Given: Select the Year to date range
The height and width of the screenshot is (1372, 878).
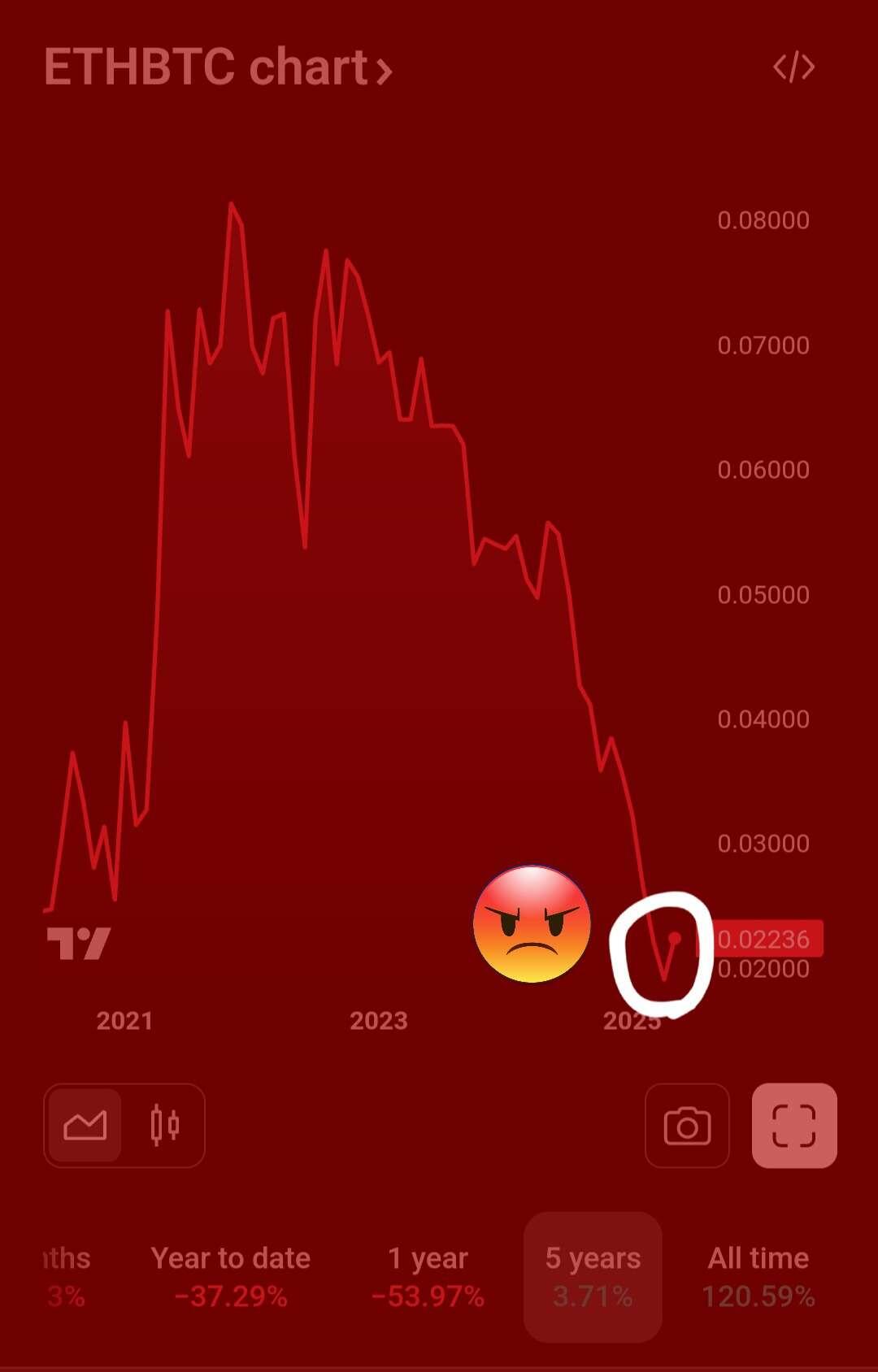Looking at the screenshot, I should click(x=230, y=1276).
